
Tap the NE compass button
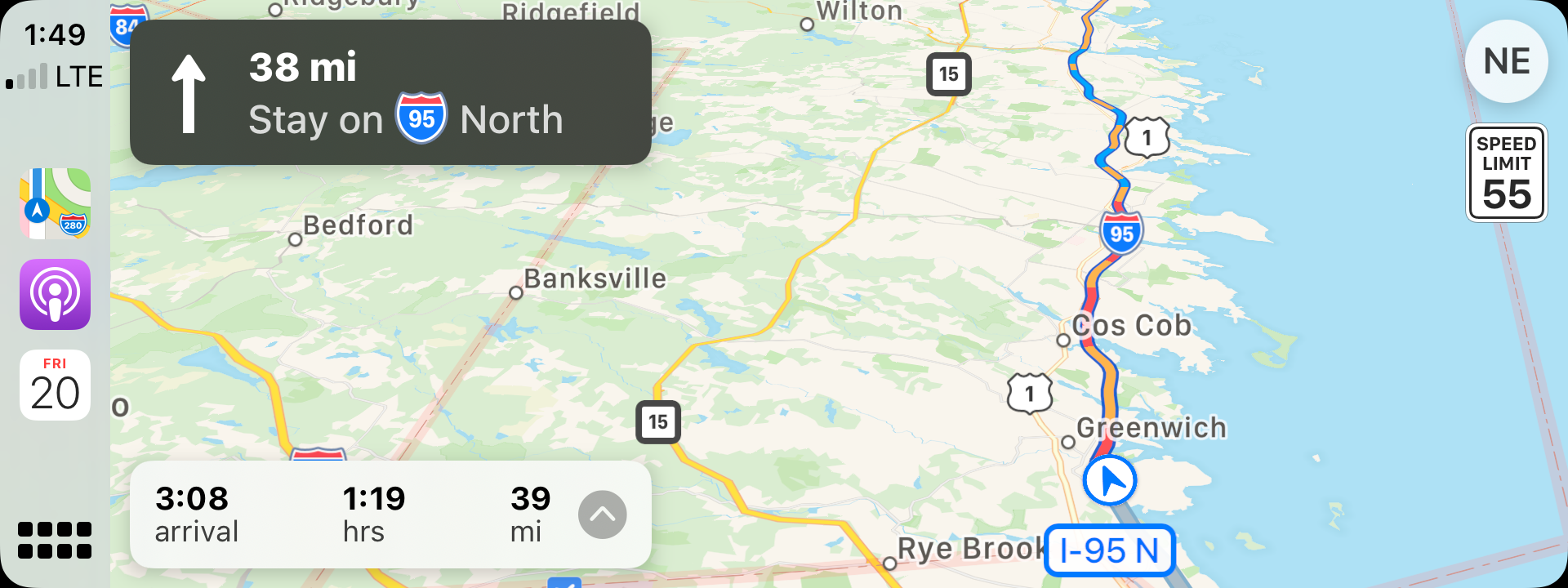pos(1506,62)
